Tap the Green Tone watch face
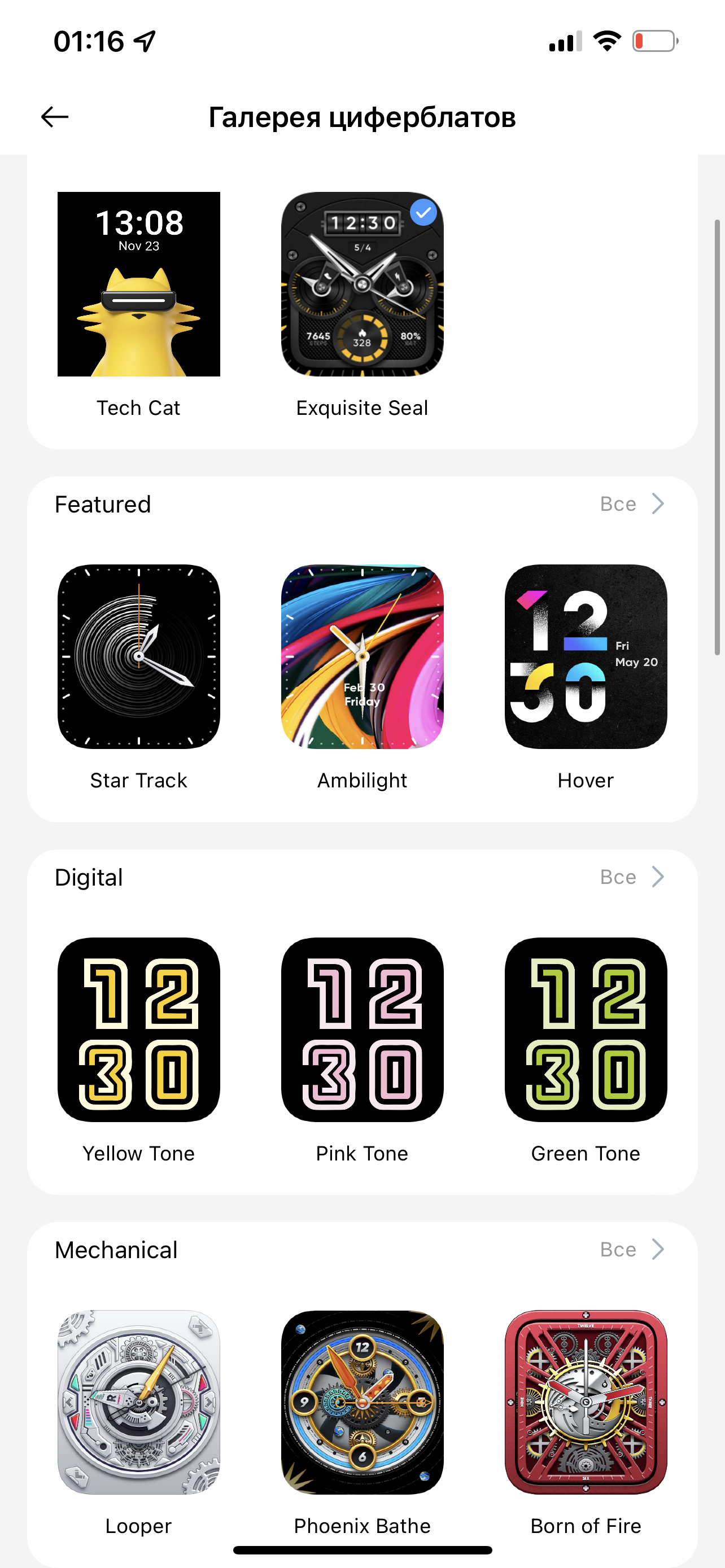 (x=586, y=1030)
